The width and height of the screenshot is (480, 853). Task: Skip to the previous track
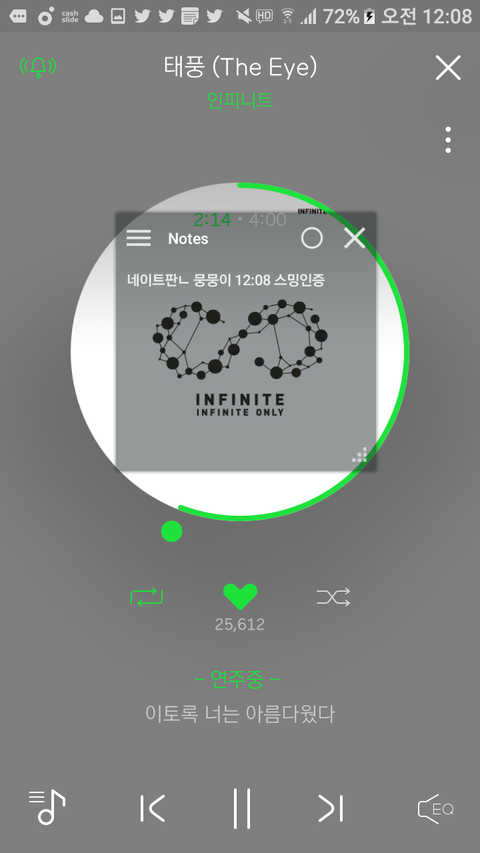(x=152, y=808)
